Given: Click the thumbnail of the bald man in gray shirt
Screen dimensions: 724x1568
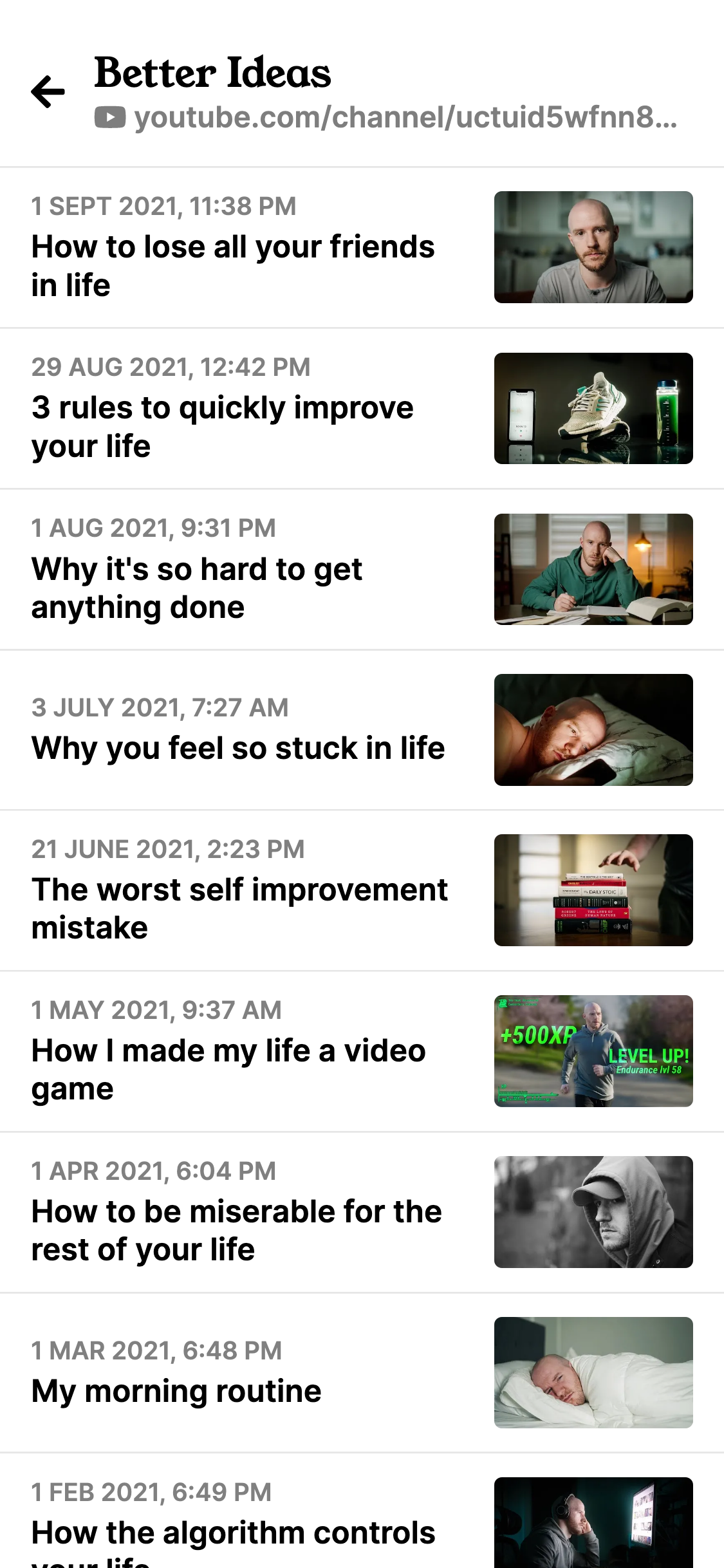Looking at the screenshot, I should 593,246.
